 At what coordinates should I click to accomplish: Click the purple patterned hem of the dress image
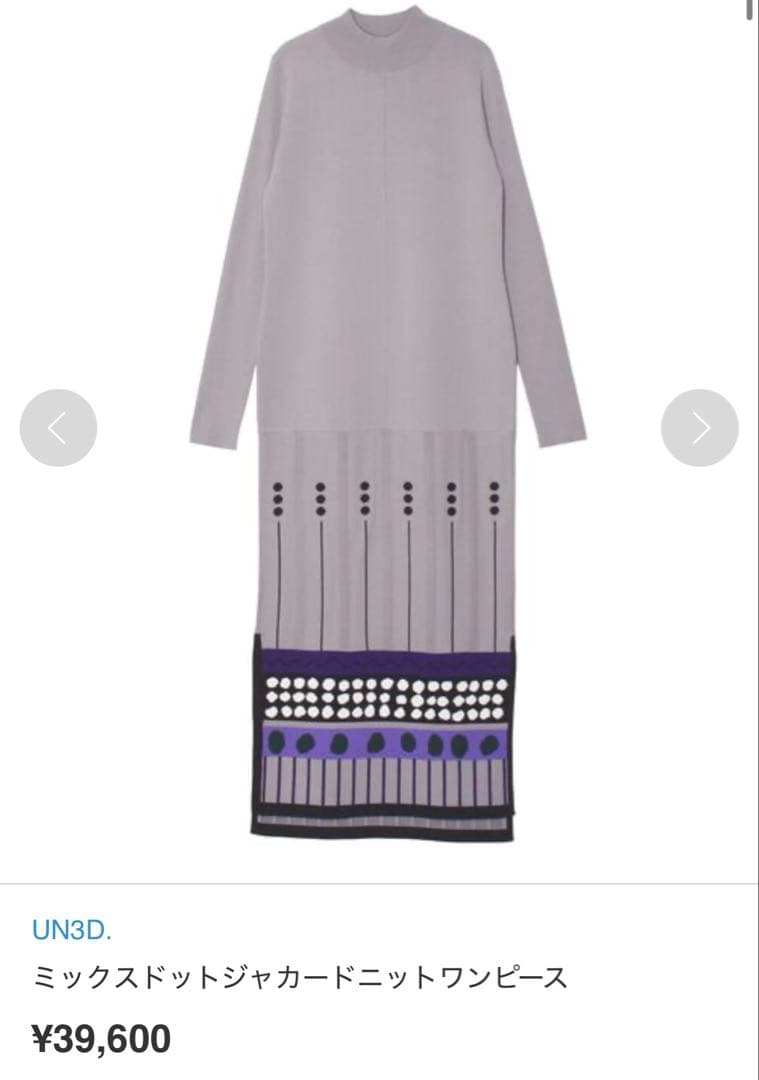point(385,730)
